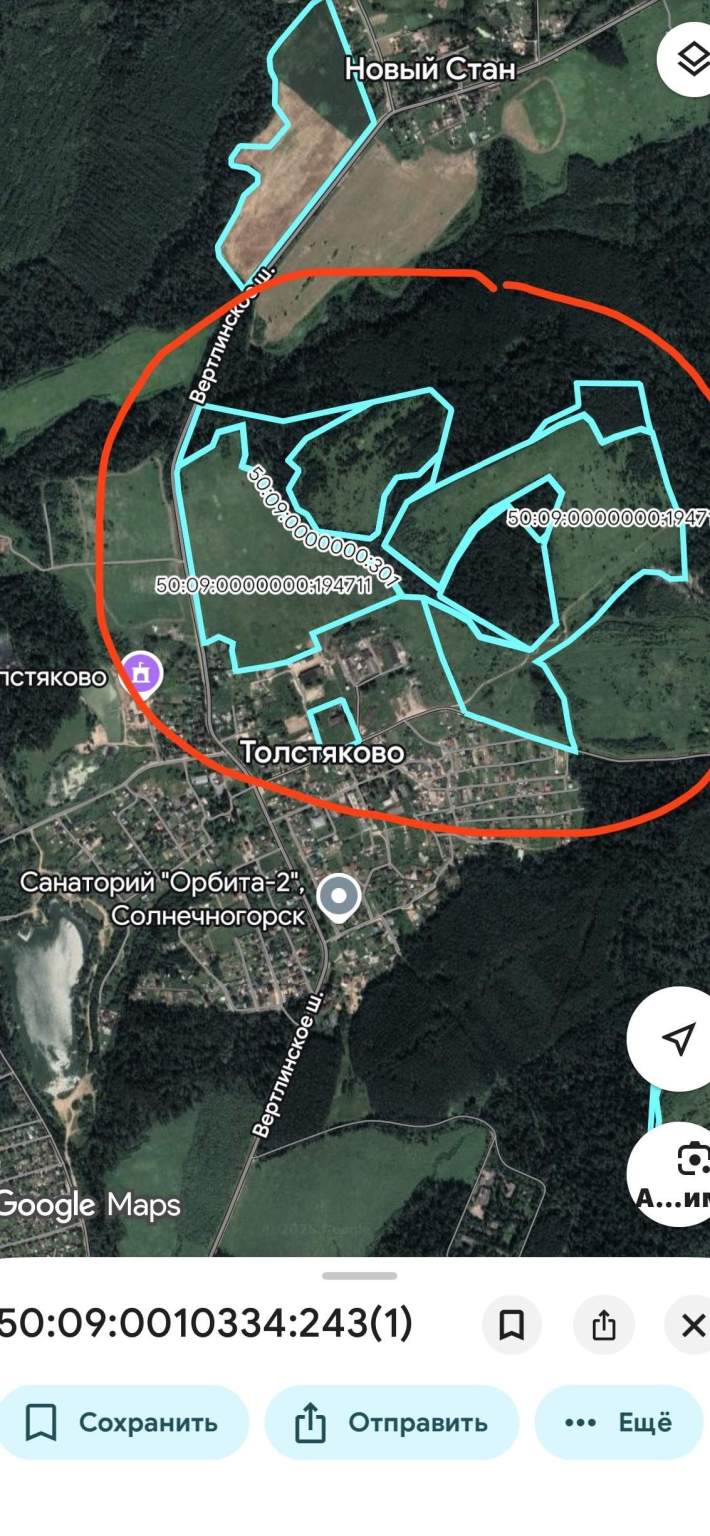The width and height of the screenshot is (710, 1536).
Task: Tap the share icon next to the title
Action: point(603,1325)
